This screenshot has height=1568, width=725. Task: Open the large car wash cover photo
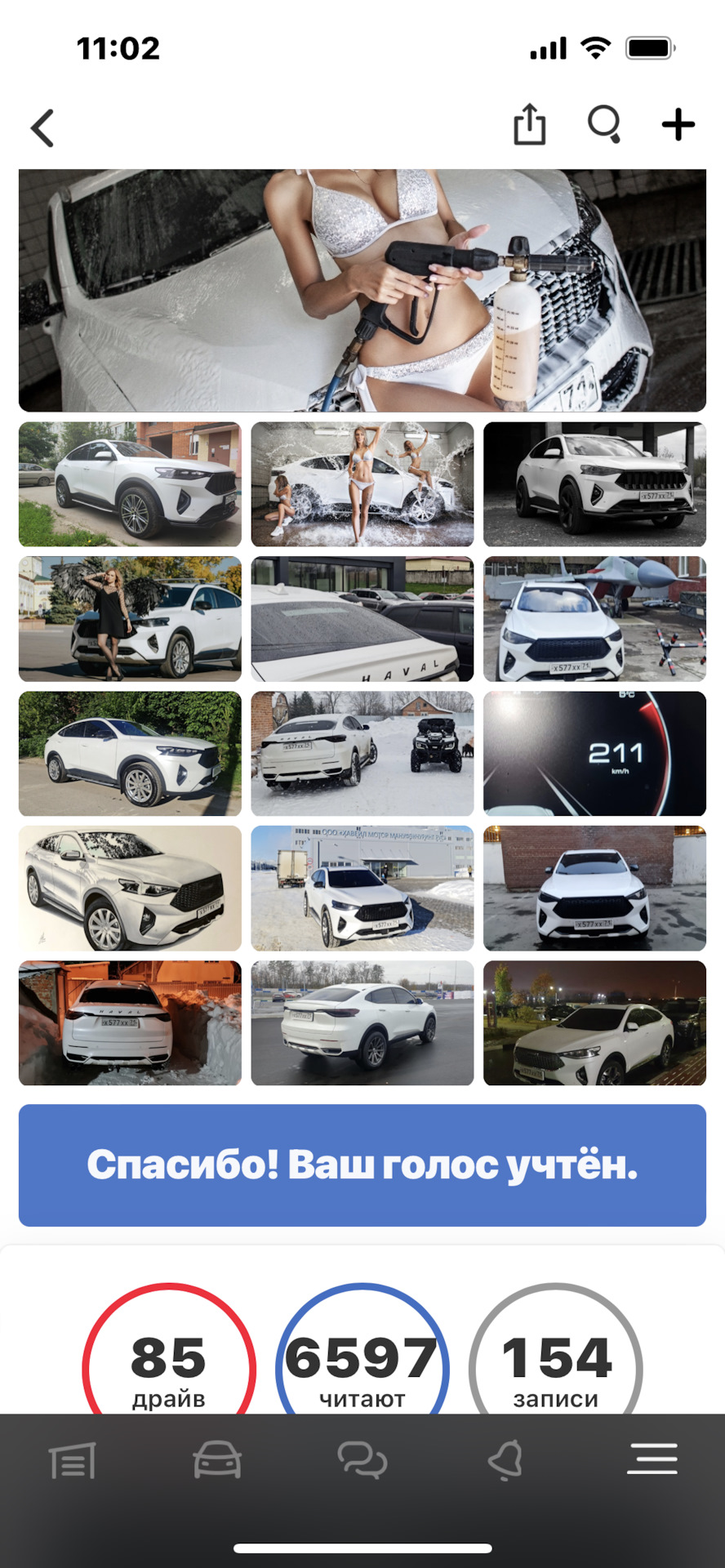pos(362,290)
